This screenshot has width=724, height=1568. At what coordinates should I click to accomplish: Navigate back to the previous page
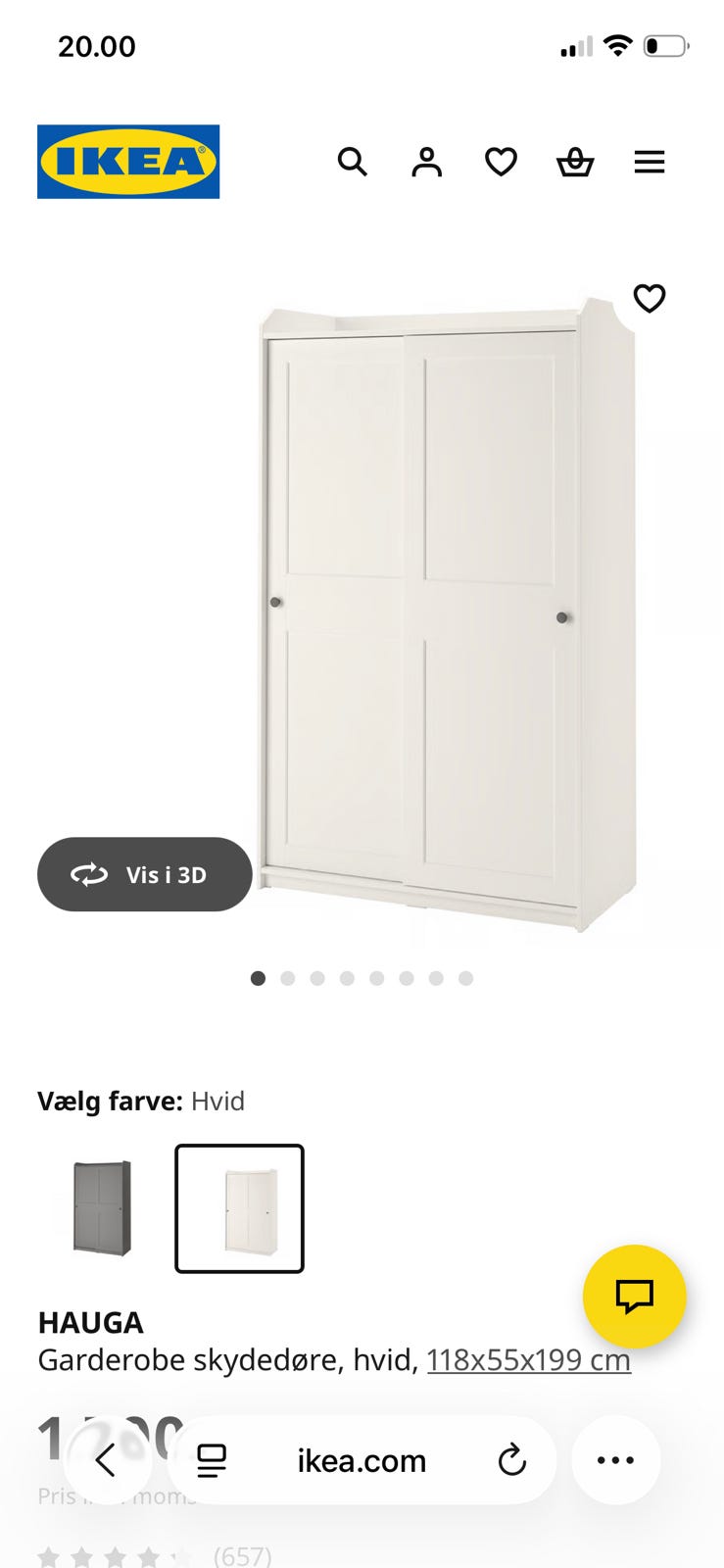(108, 1460)
